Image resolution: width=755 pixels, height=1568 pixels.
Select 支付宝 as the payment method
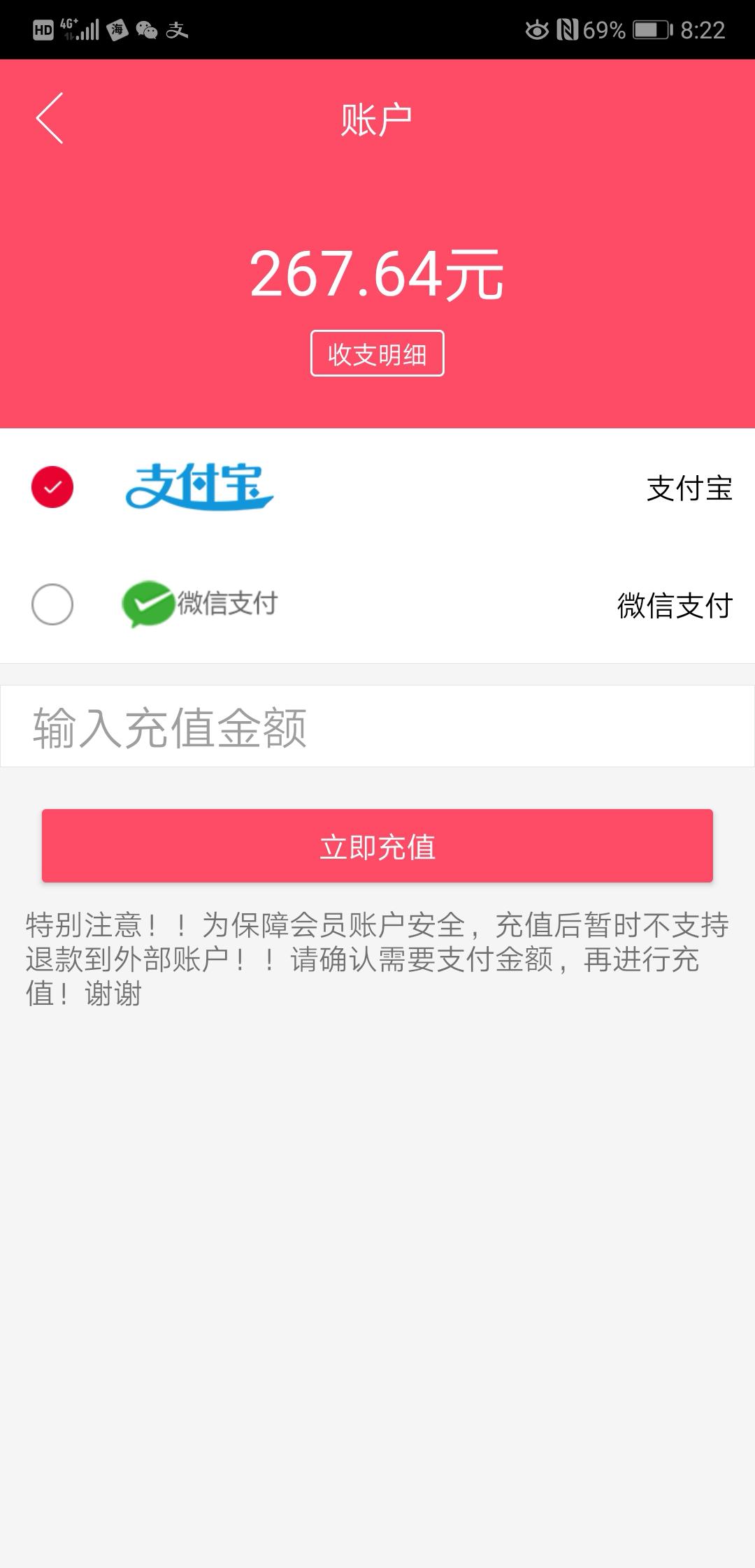tap(377, 487)
